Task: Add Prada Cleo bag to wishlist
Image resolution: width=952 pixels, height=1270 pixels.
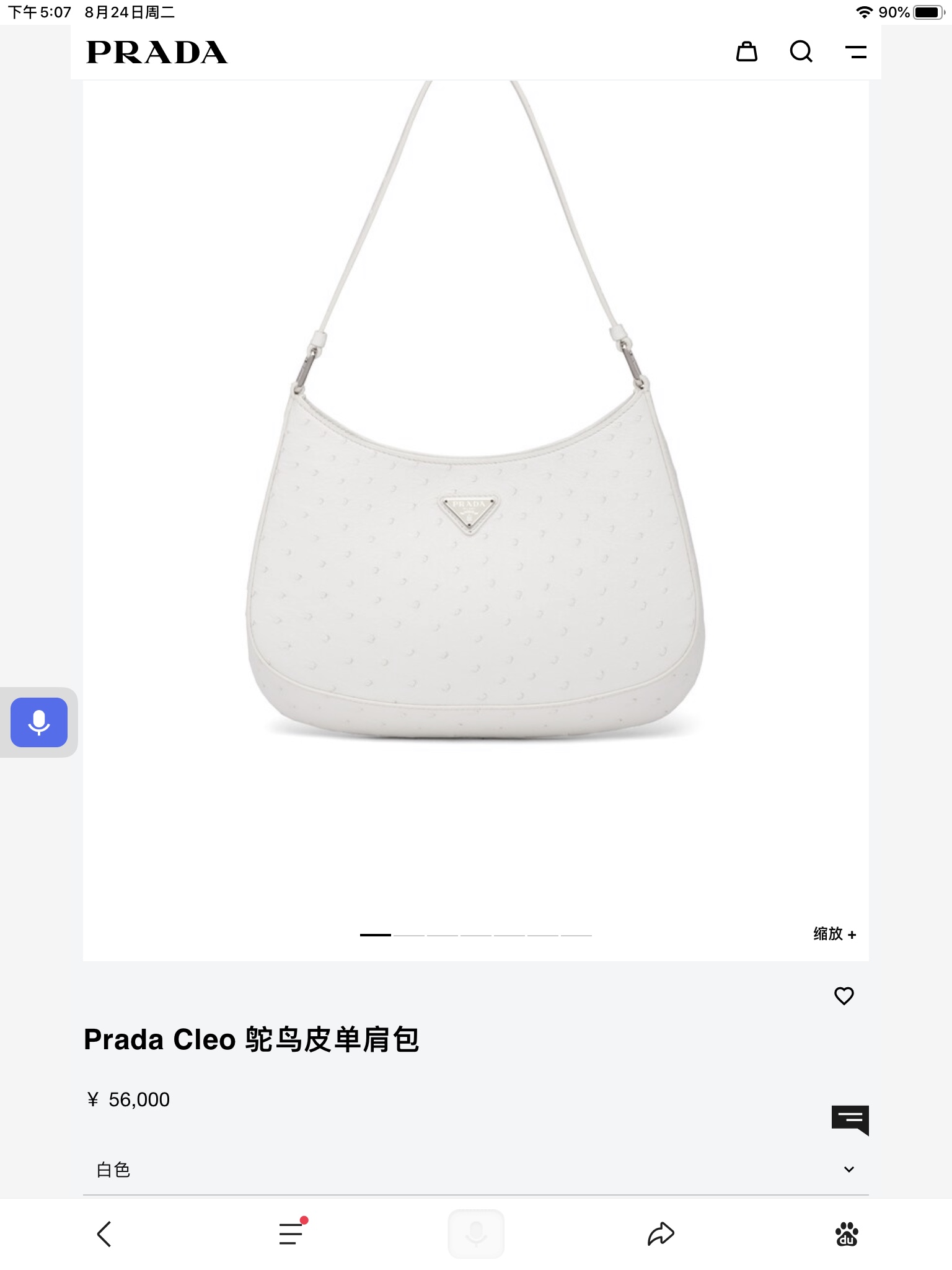Action: tap(844, 996)
